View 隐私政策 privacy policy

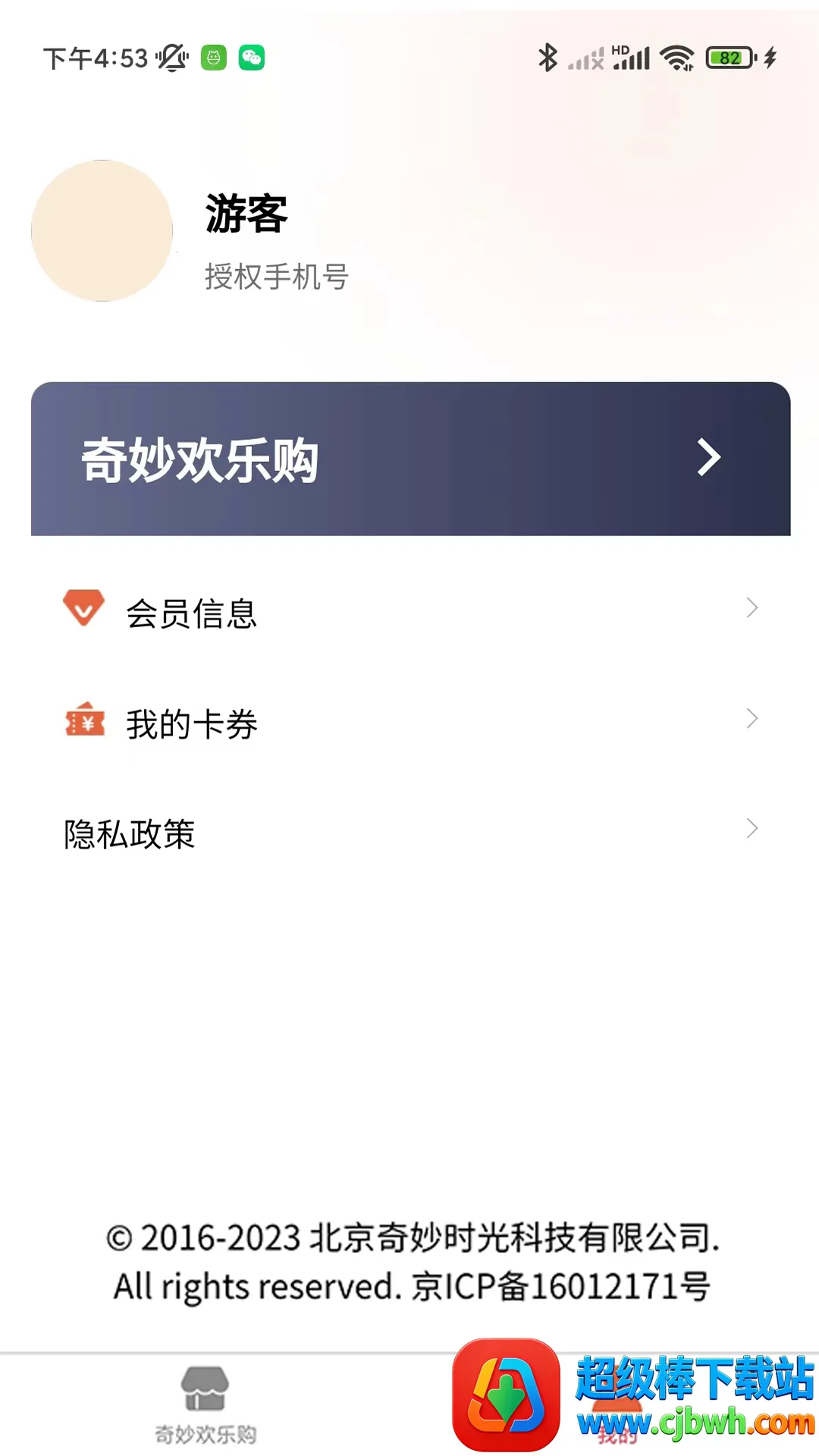click(409, 833)
